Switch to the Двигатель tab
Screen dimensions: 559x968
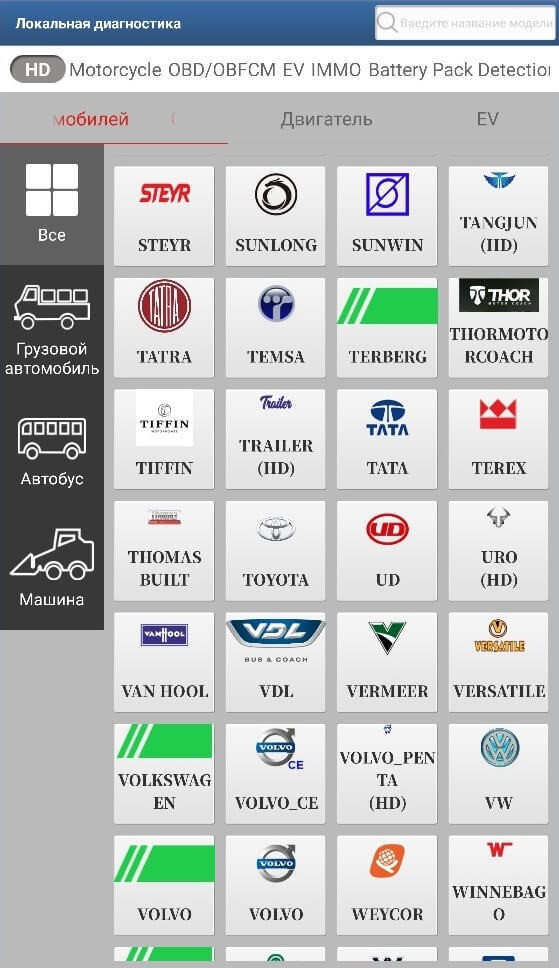326,119
